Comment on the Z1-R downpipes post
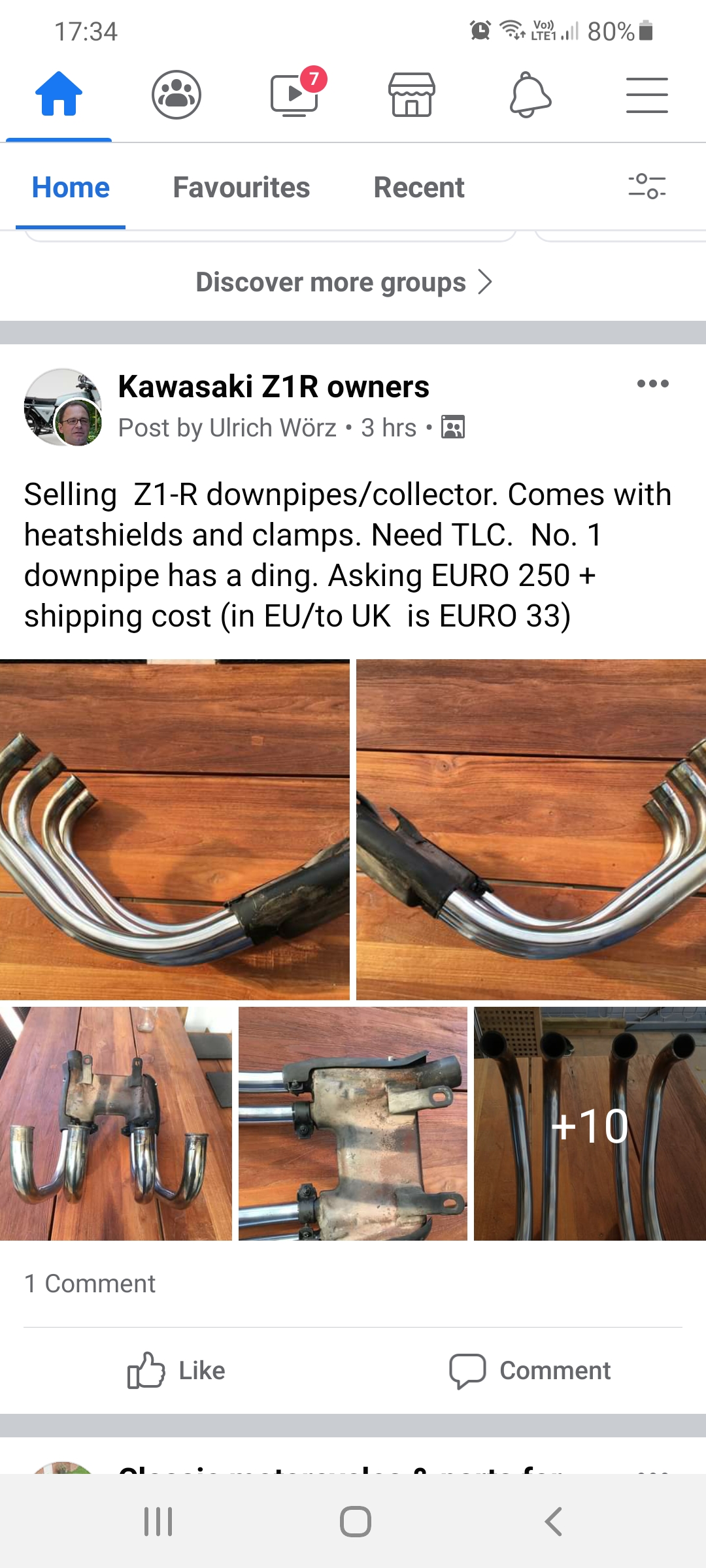This screenshot has width=706, height=1568. (530, 1370)
